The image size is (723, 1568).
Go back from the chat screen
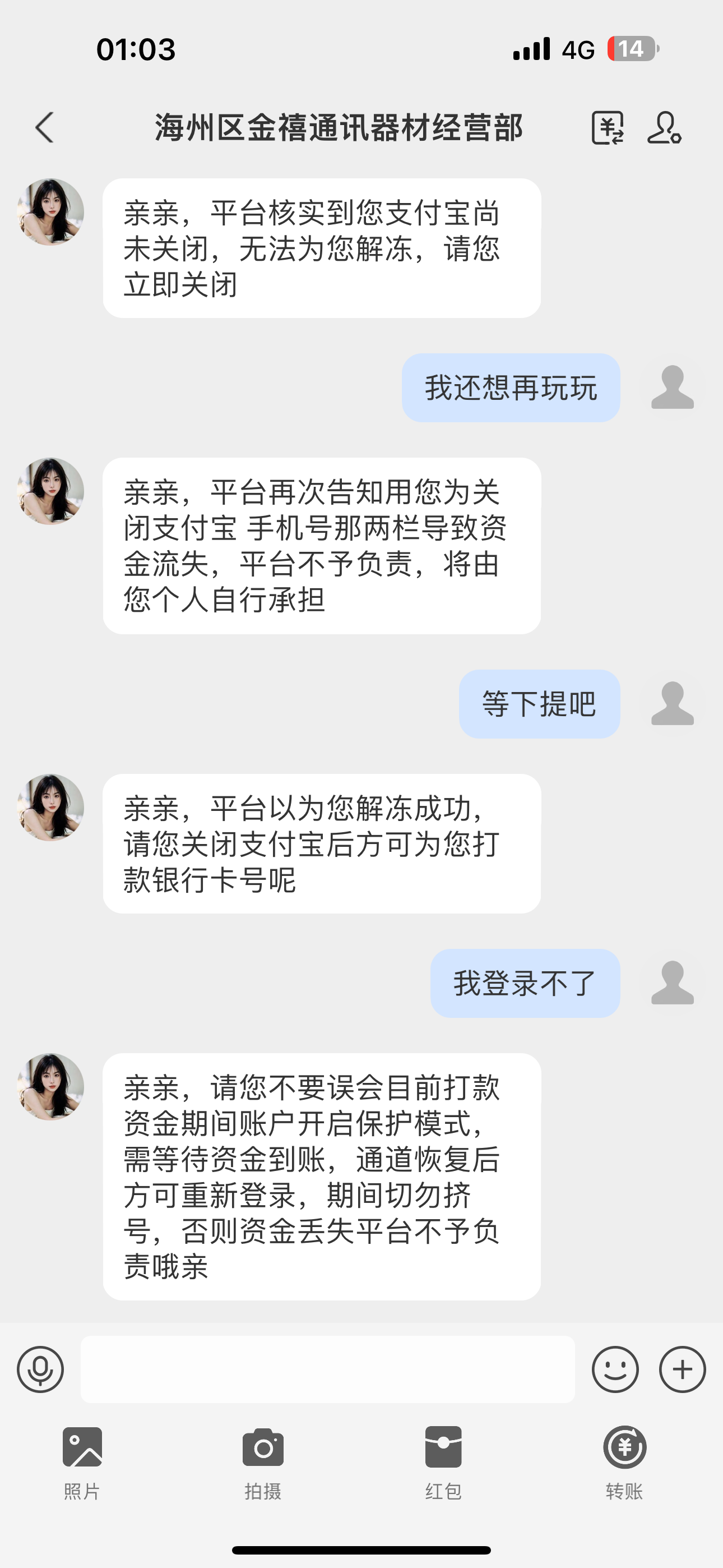click(44, 128)
